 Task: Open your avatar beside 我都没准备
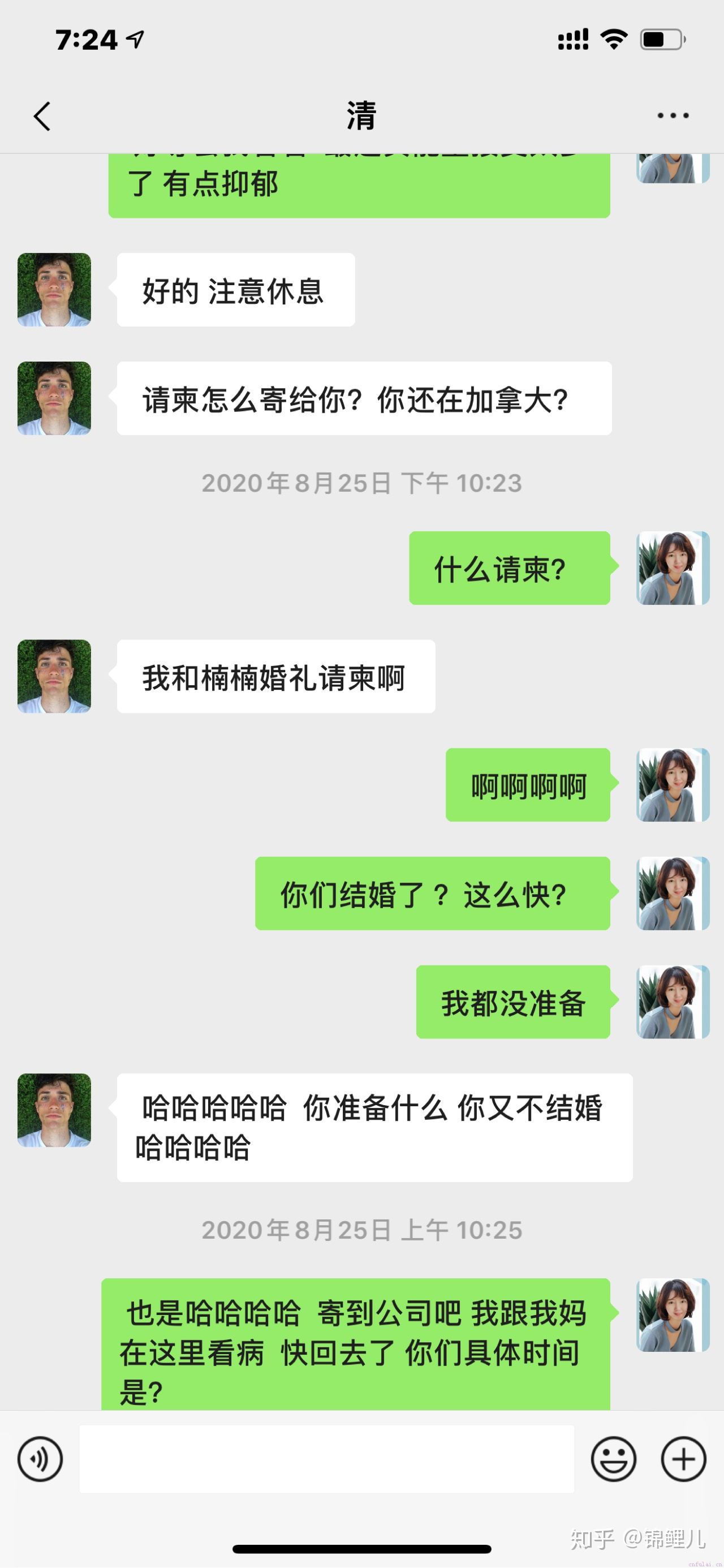coord(673,1002)
